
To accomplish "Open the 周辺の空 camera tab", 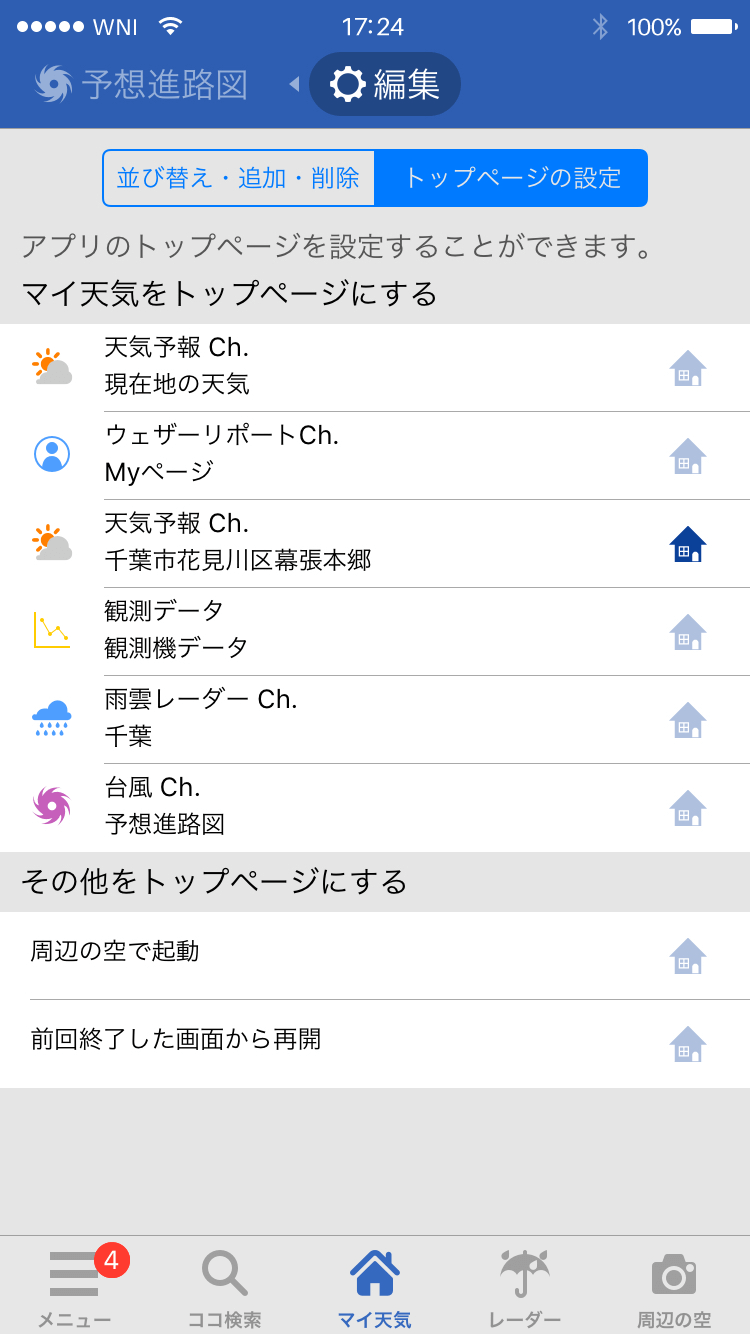I will [x=674, y=1287].
